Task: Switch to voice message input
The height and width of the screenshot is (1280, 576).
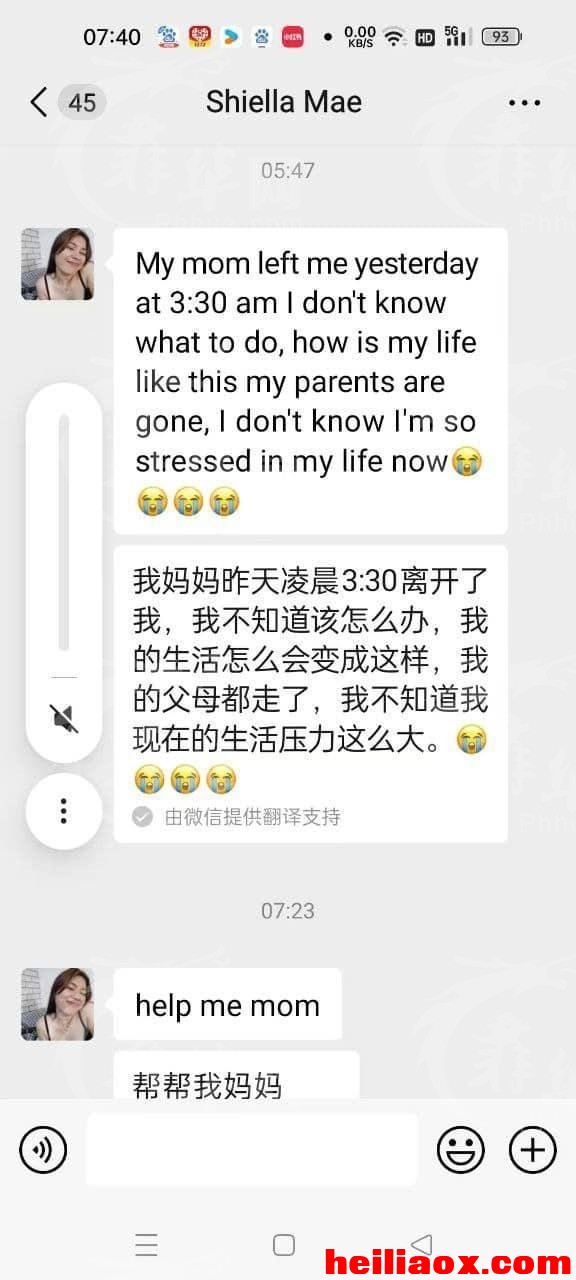Action: (43, 1150)
